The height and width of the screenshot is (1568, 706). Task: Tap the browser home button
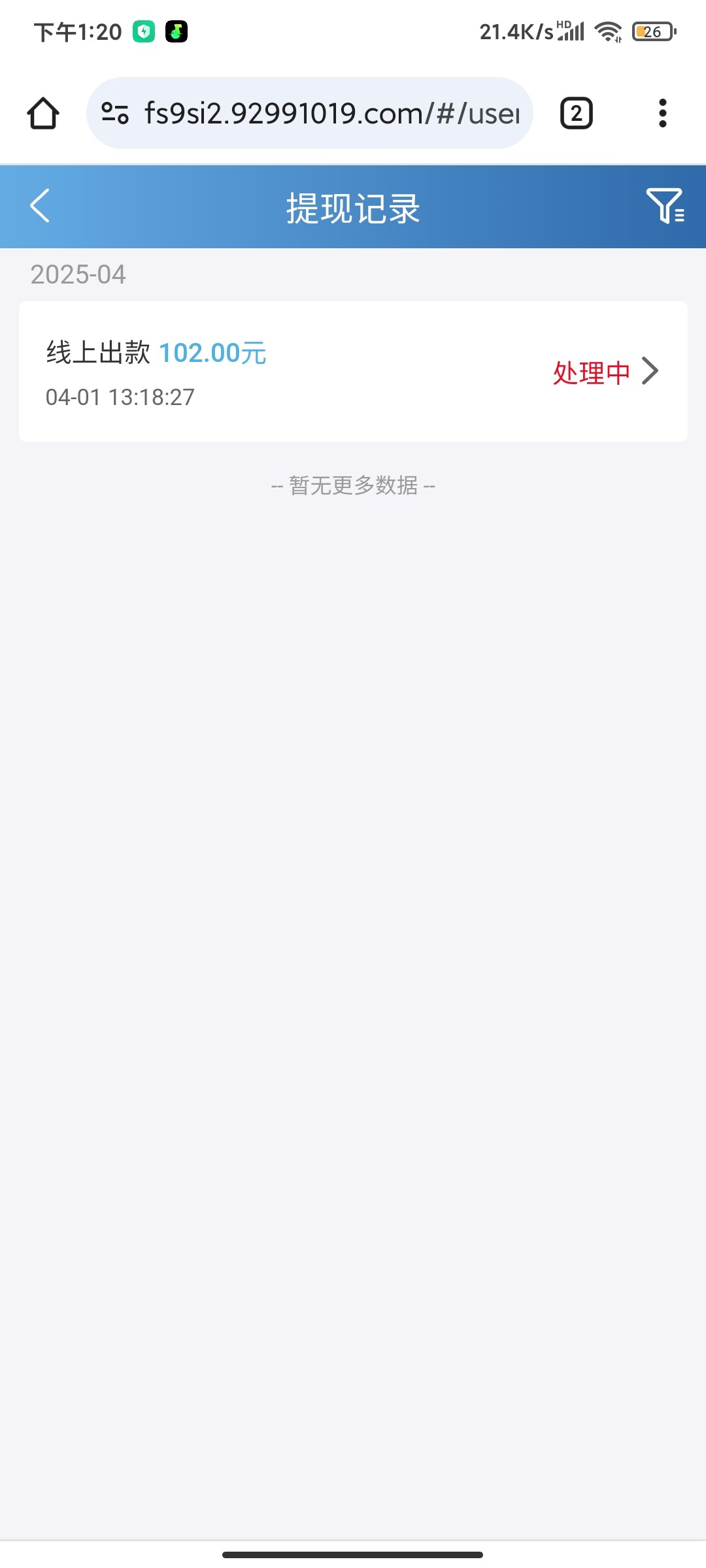point(43,114)
